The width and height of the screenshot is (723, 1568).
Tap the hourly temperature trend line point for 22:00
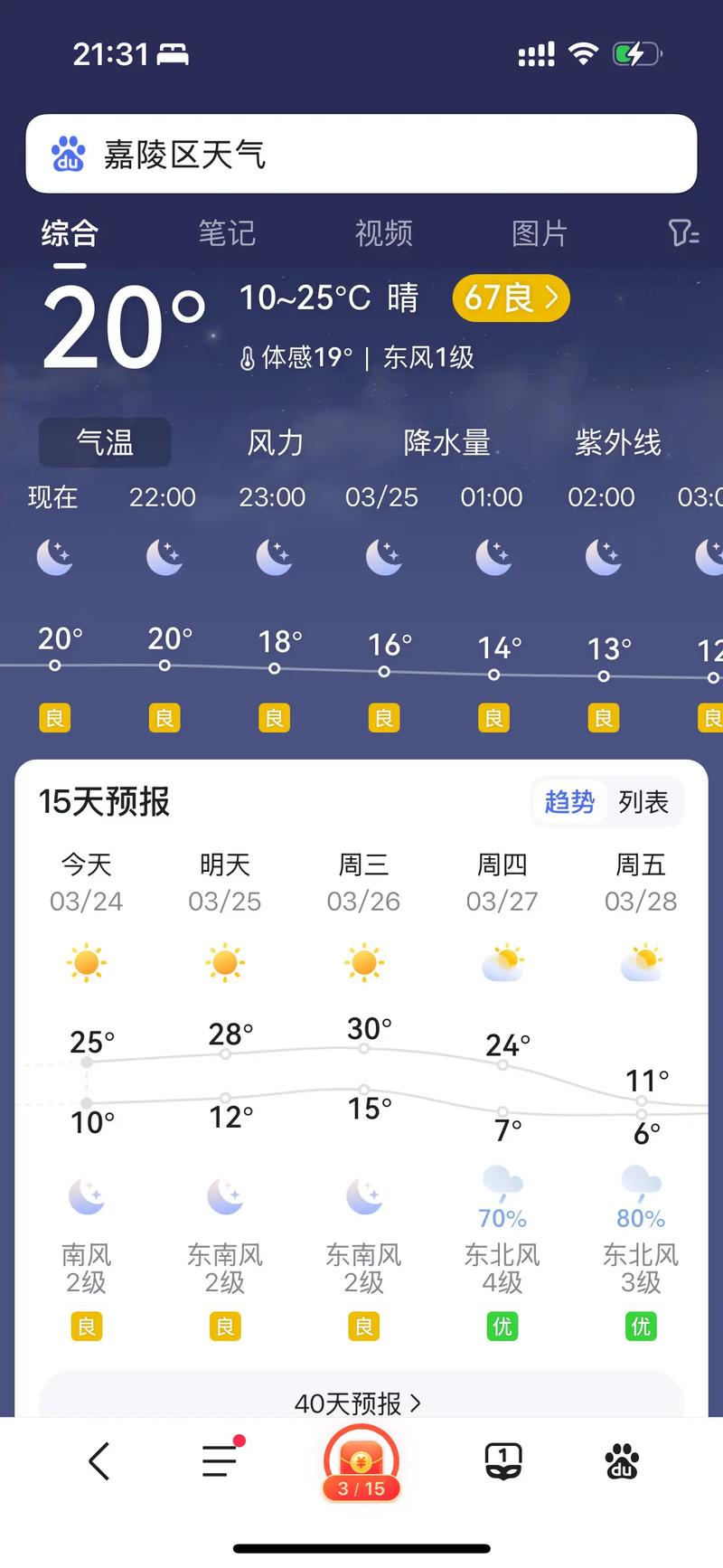(164, 665)
